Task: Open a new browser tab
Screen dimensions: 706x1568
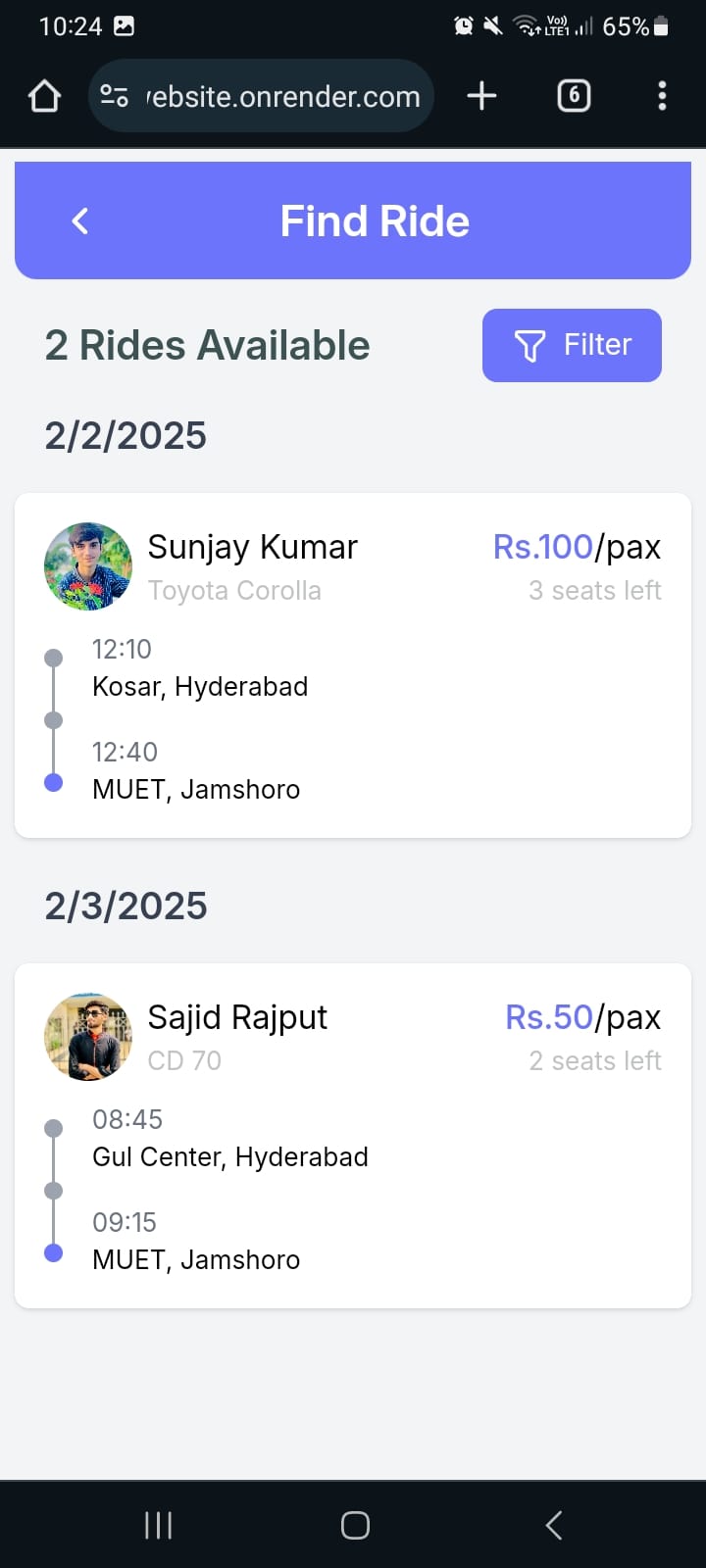Action: click(481, 96)
